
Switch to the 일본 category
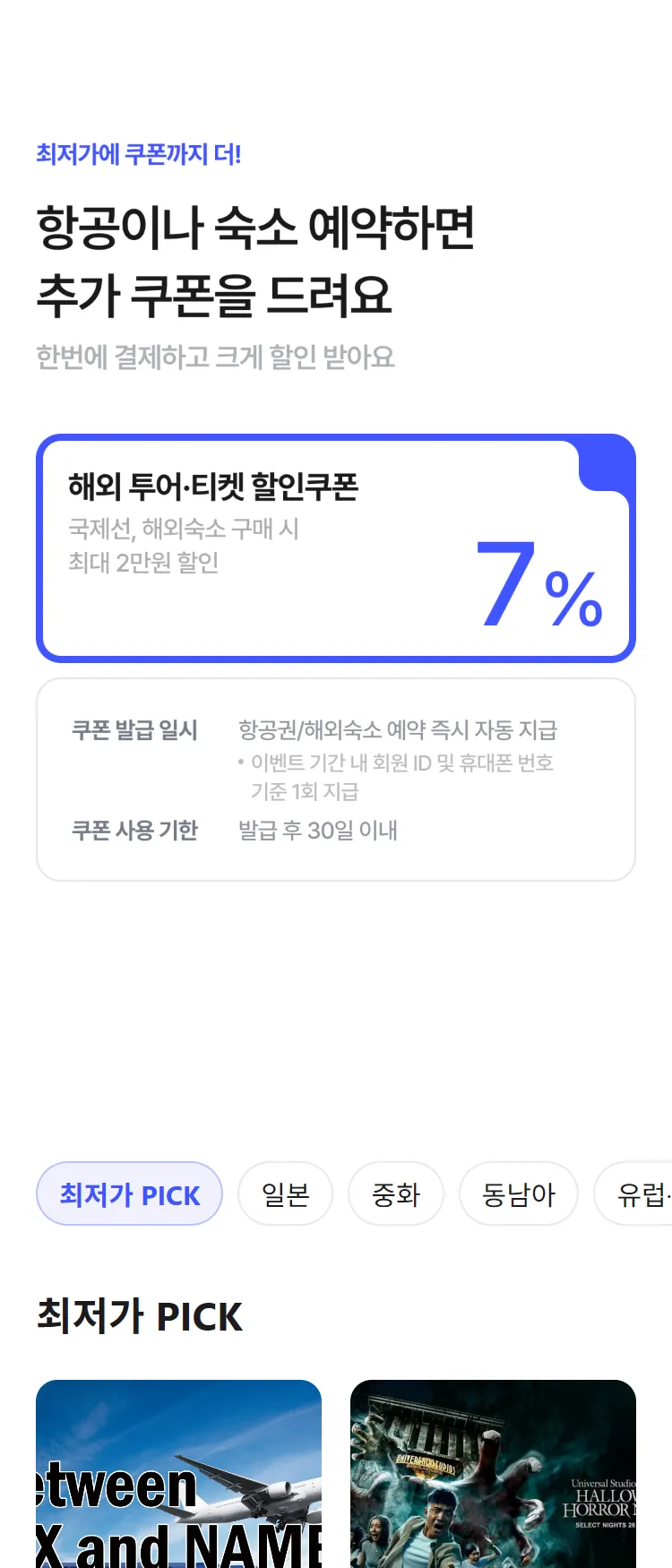click(x=285, y=1193)
